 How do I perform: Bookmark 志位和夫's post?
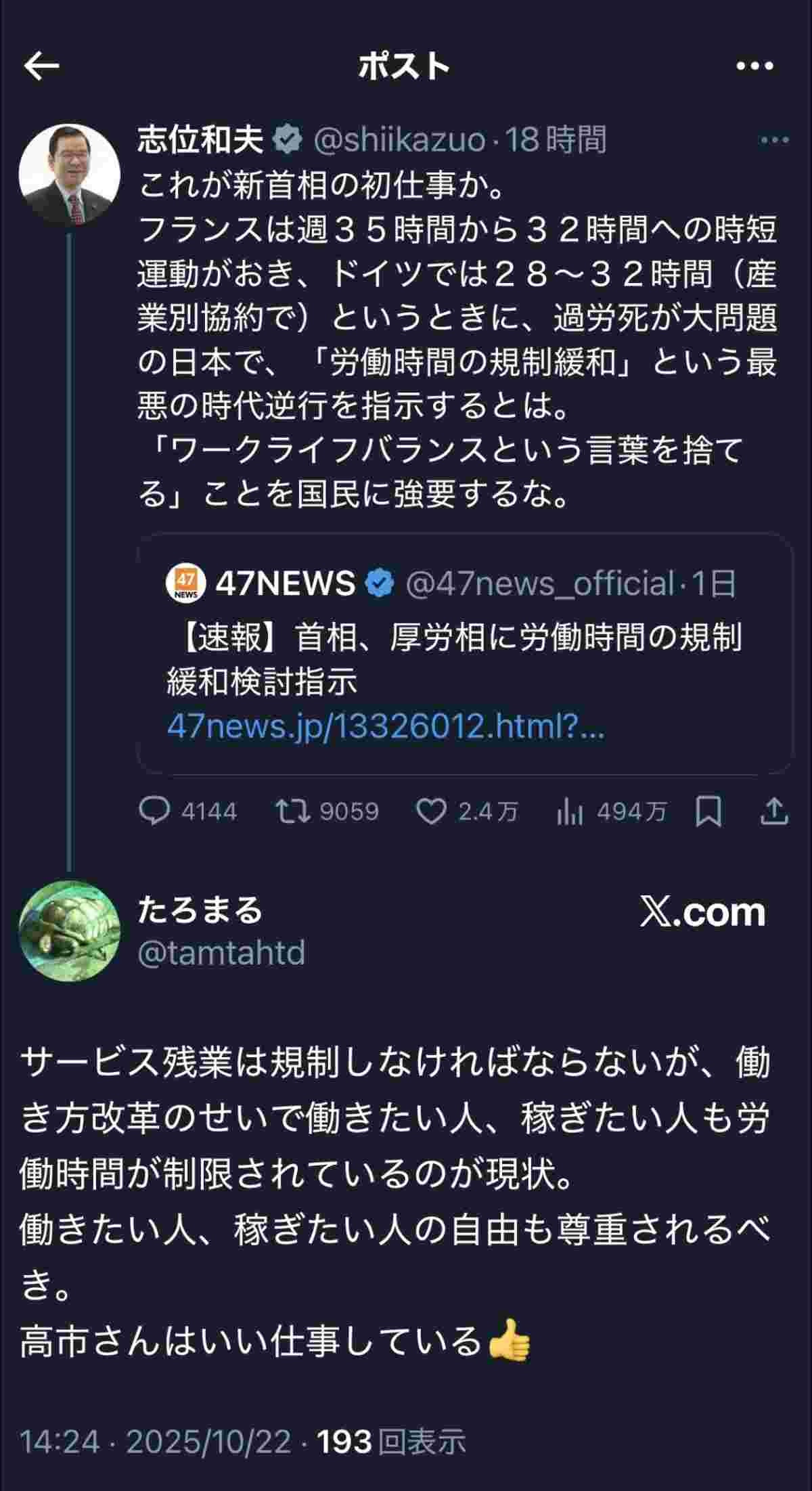point(708,811)
